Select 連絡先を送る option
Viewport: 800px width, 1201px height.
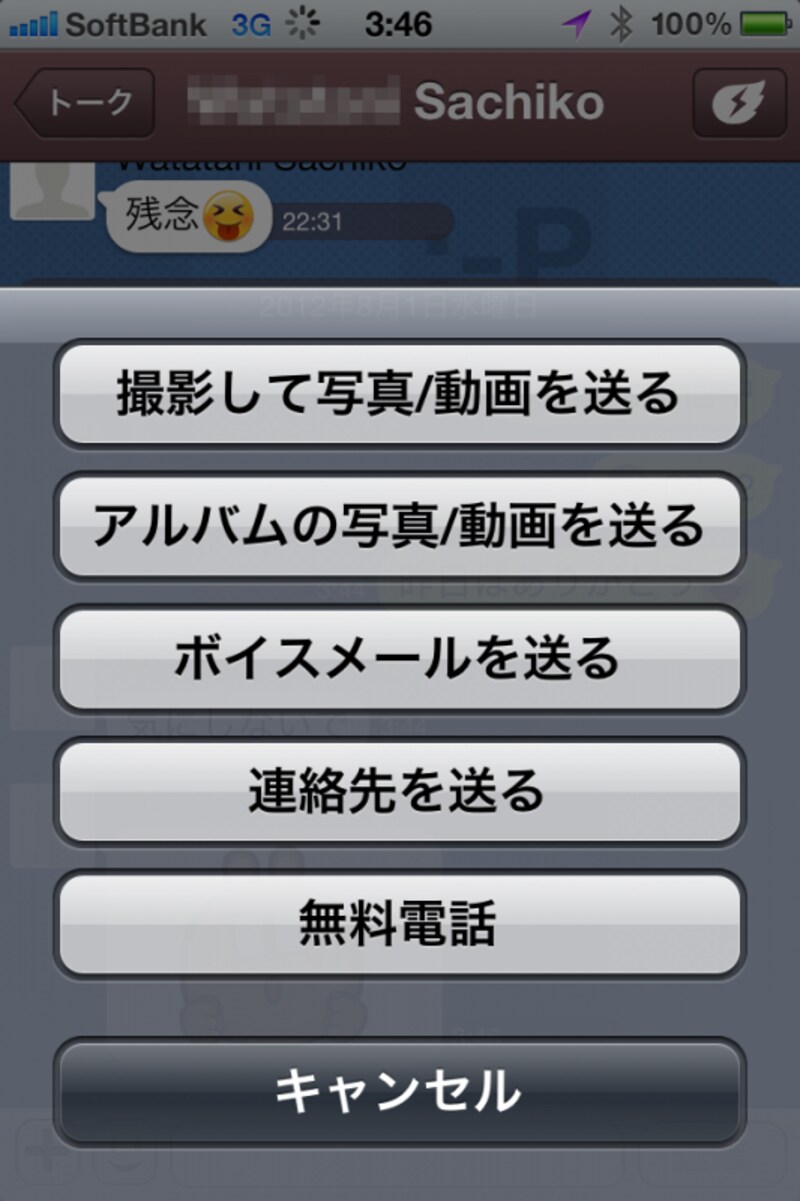pos(400,791)
